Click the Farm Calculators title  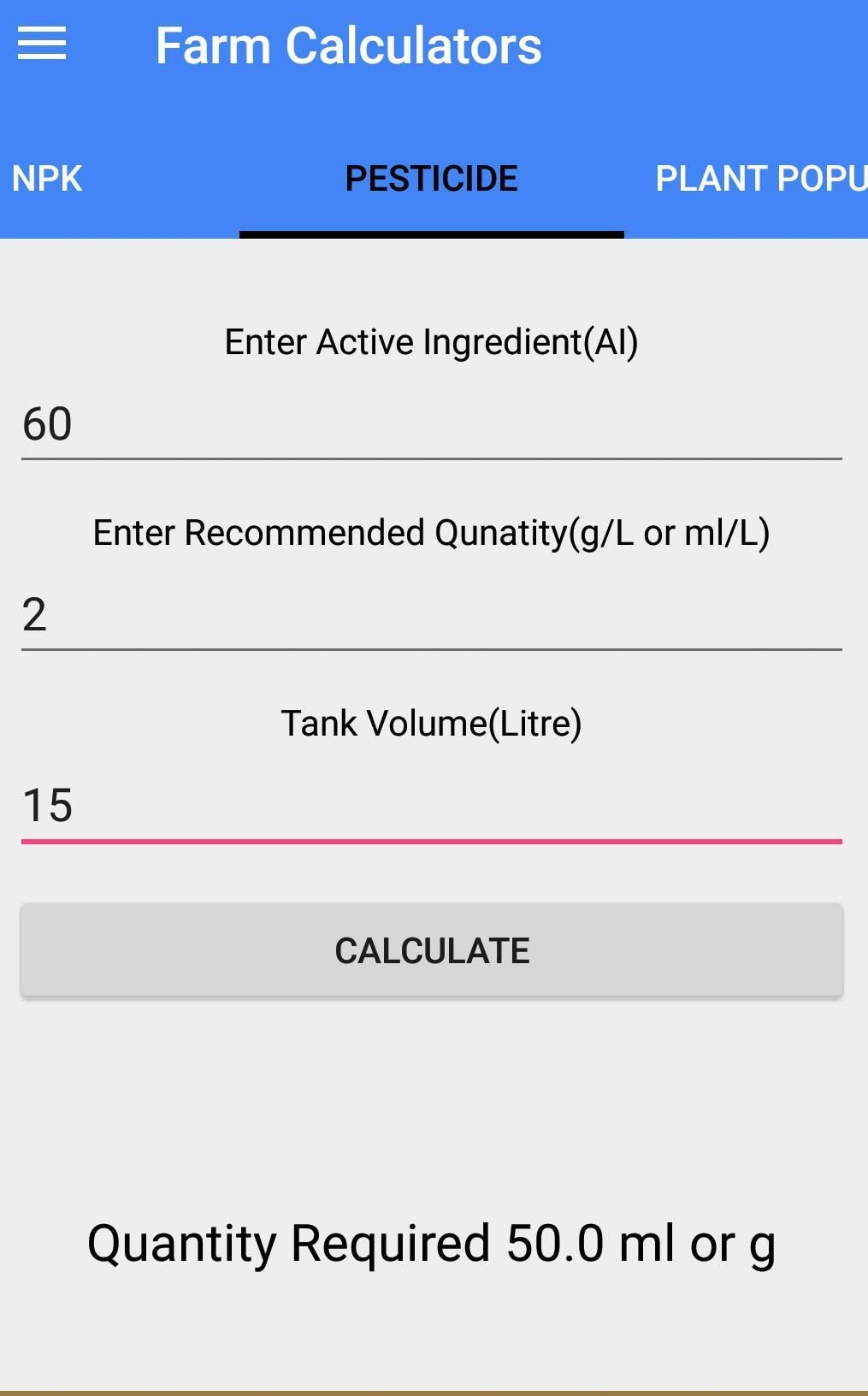click(x=348, y=46)
